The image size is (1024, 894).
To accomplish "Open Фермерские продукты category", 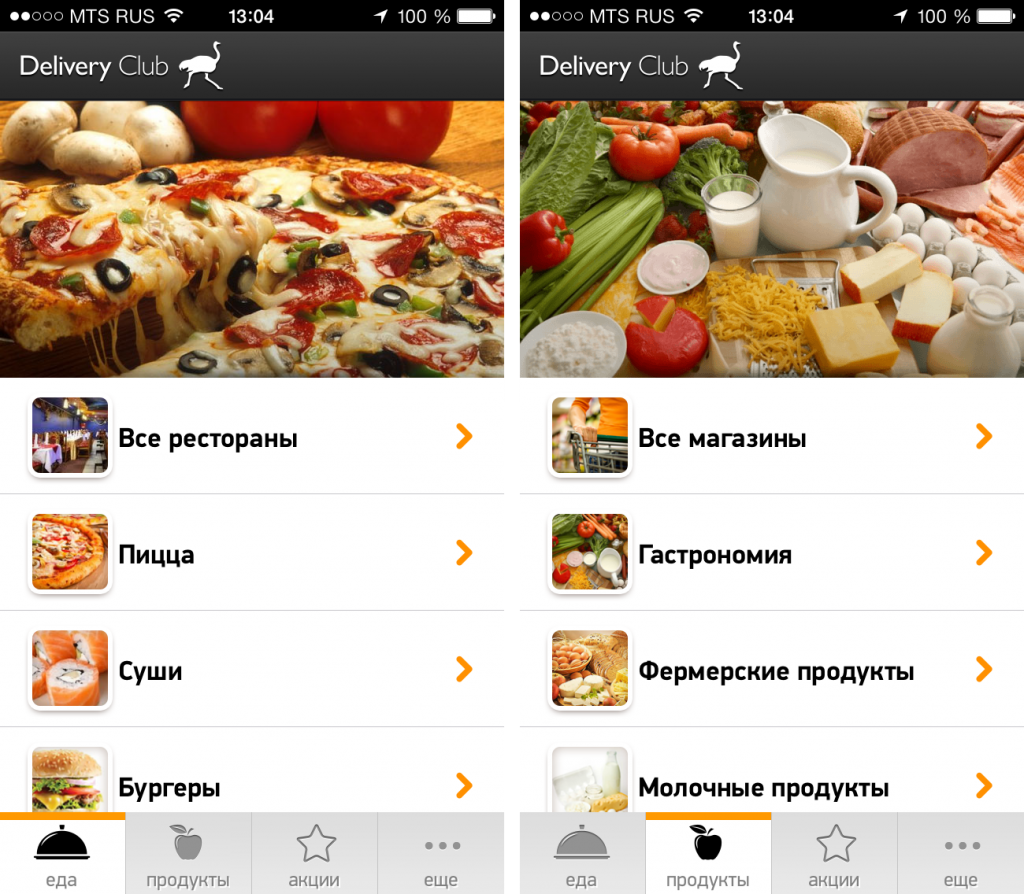I will tap(770, 670).
